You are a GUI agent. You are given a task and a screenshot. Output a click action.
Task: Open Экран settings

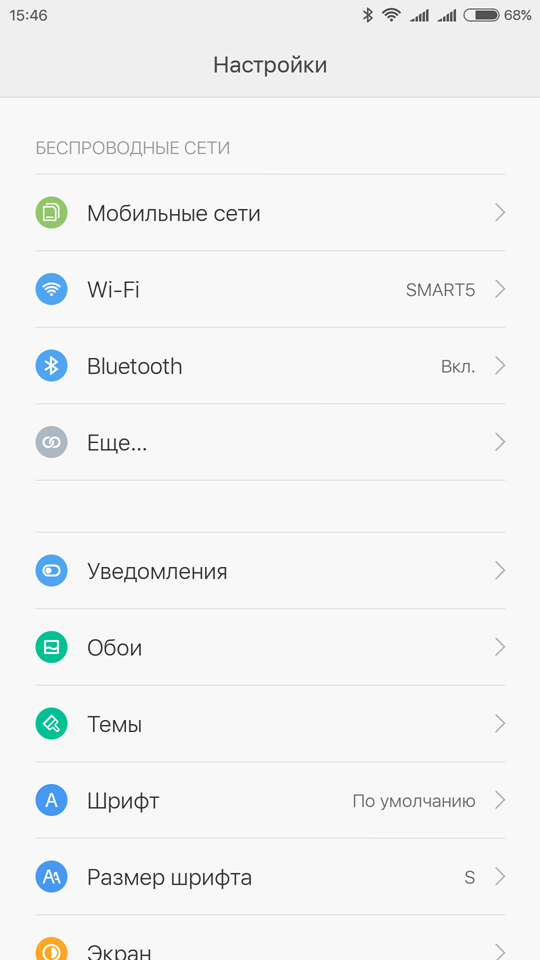pos(270,938)
